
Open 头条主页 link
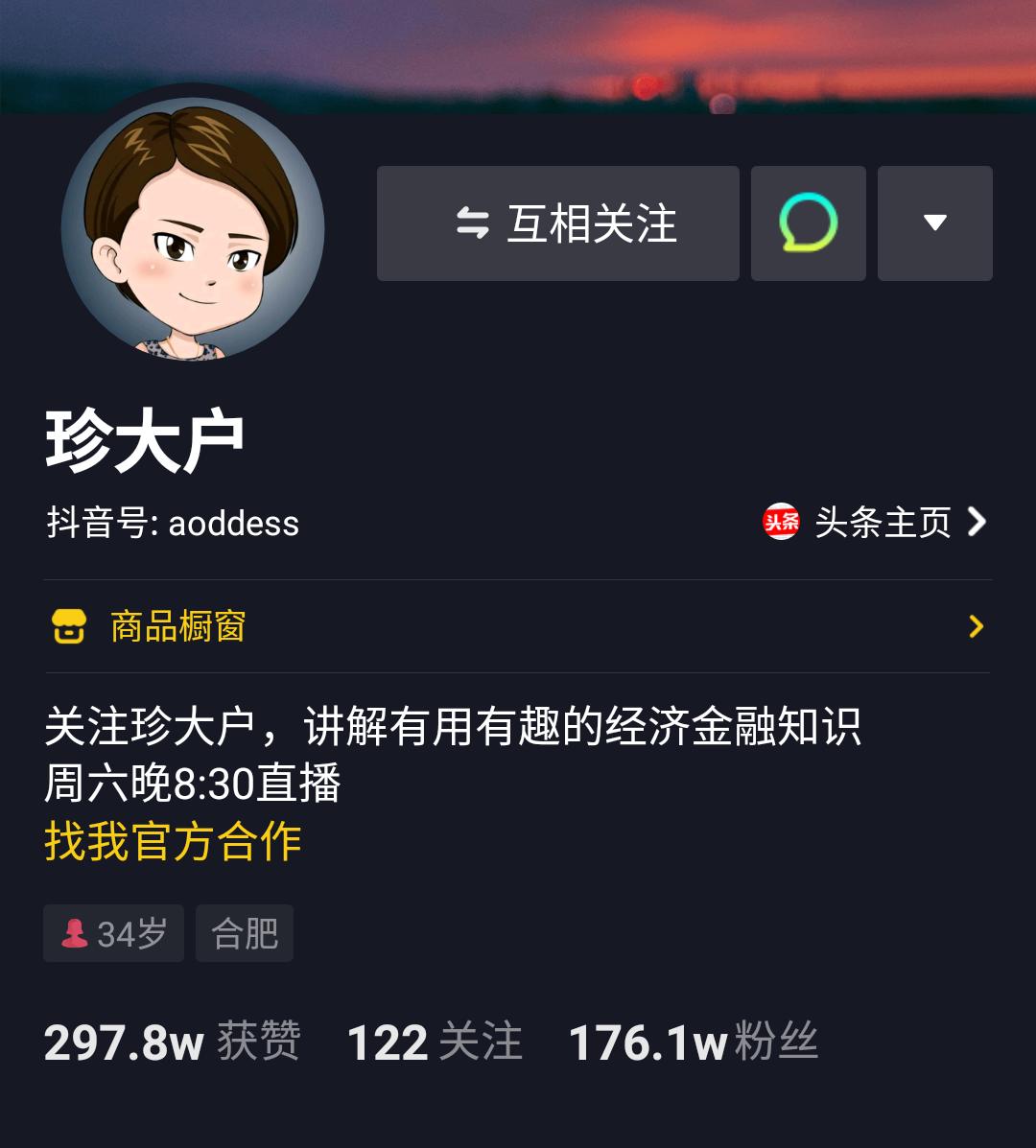876,523
